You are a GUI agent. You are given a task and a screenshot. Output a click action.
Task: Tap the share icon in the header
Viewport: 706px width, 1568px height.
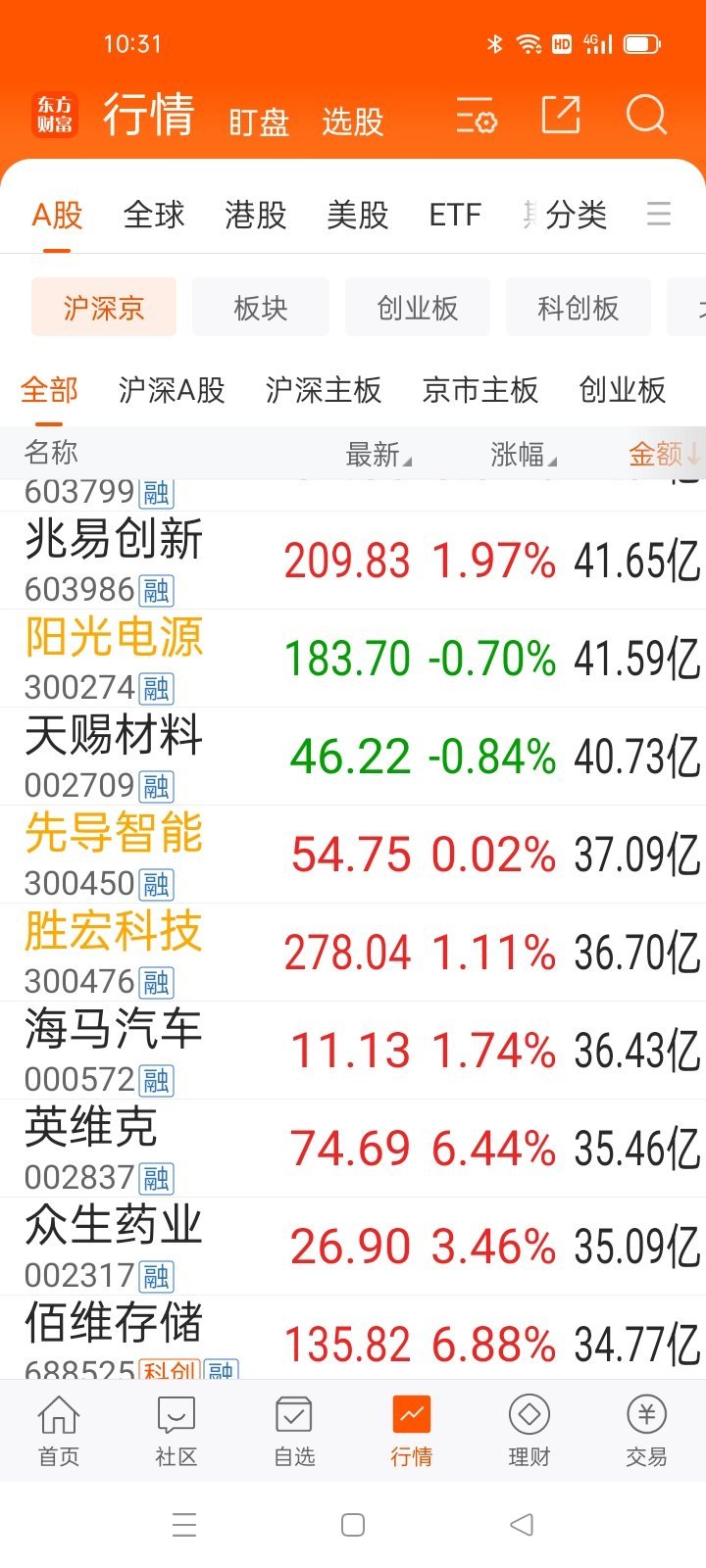click(561, 116)
